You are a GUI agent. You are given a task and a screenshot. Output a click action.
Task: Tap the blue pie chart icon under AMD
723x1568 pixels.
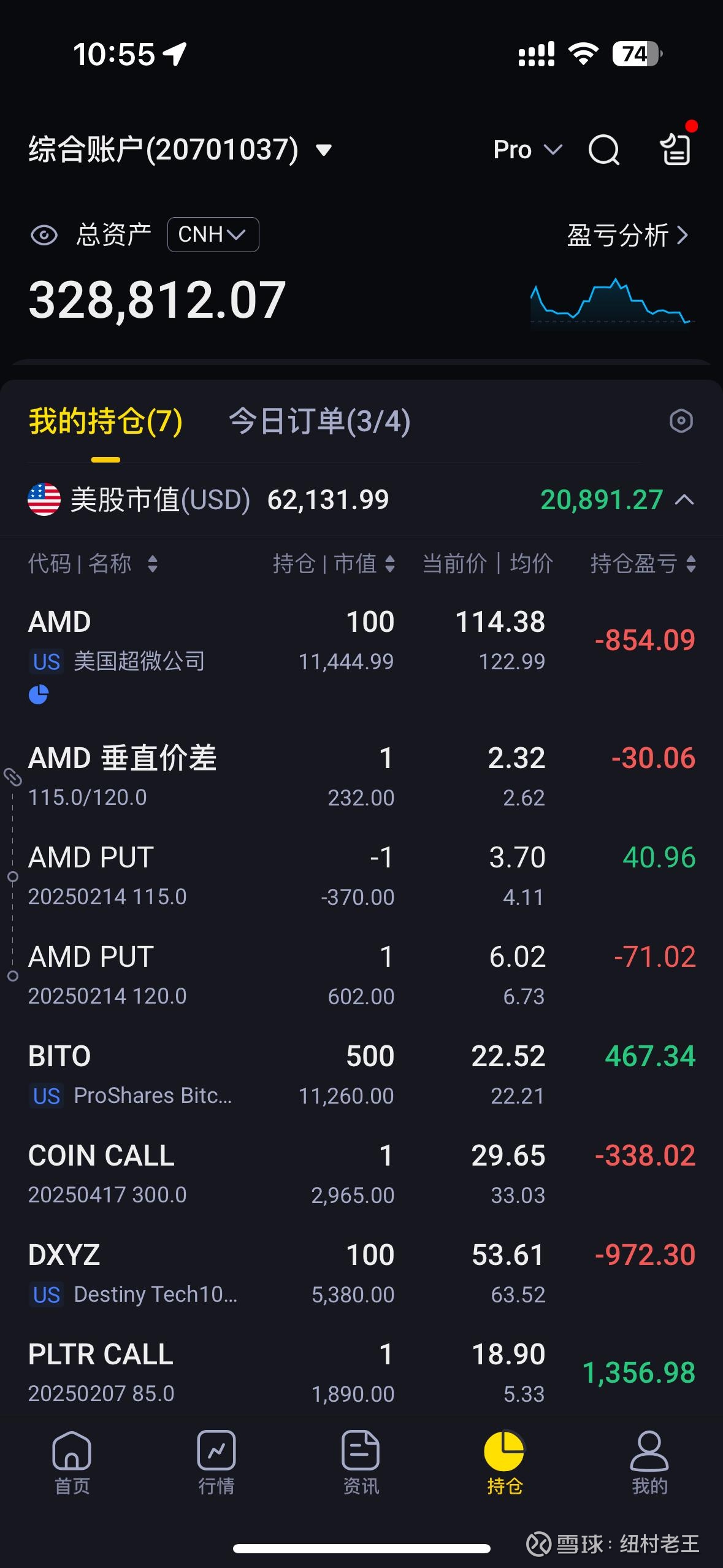coord(38,694)
